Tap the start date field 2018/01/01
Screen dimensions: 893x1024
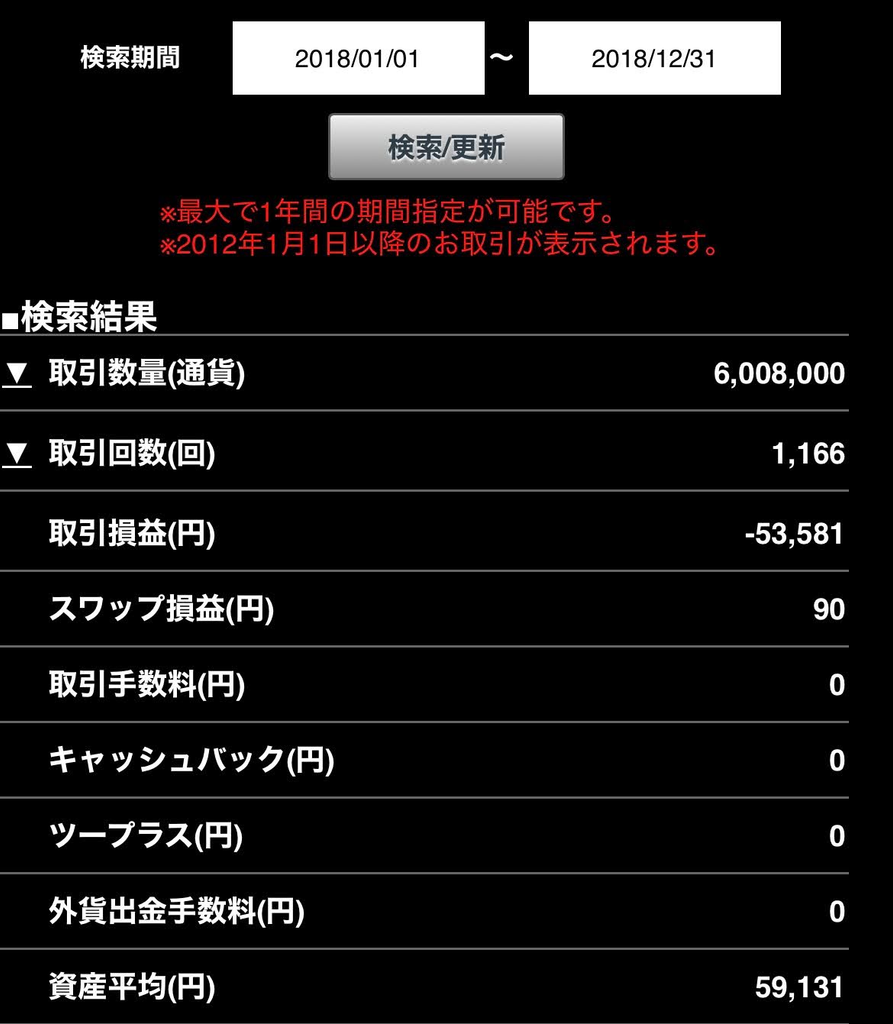tap(358, 58)
